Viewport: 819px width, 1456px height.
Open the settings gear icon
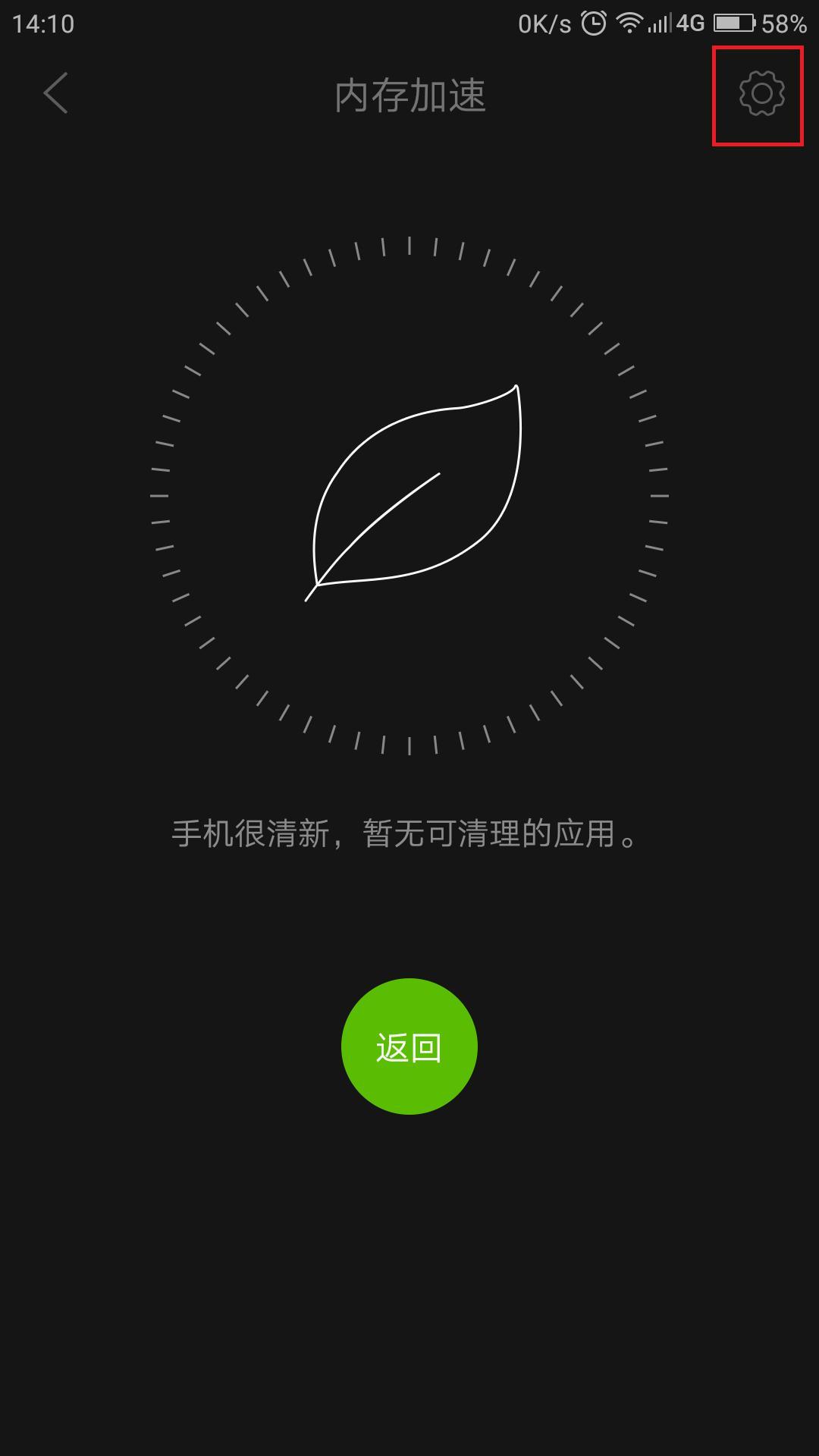[x=761, y=94]
